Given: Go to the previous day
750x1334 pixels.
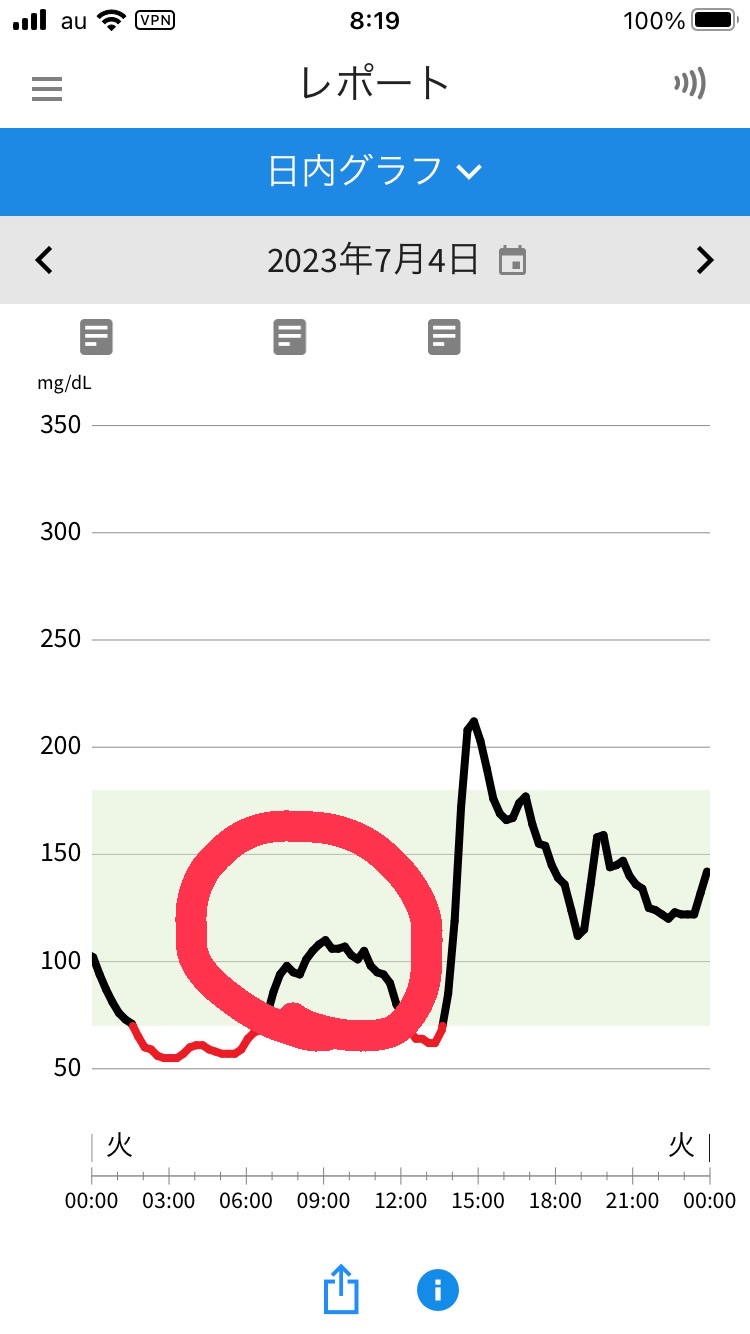Looking at the screenshot, I should point(43,261).
